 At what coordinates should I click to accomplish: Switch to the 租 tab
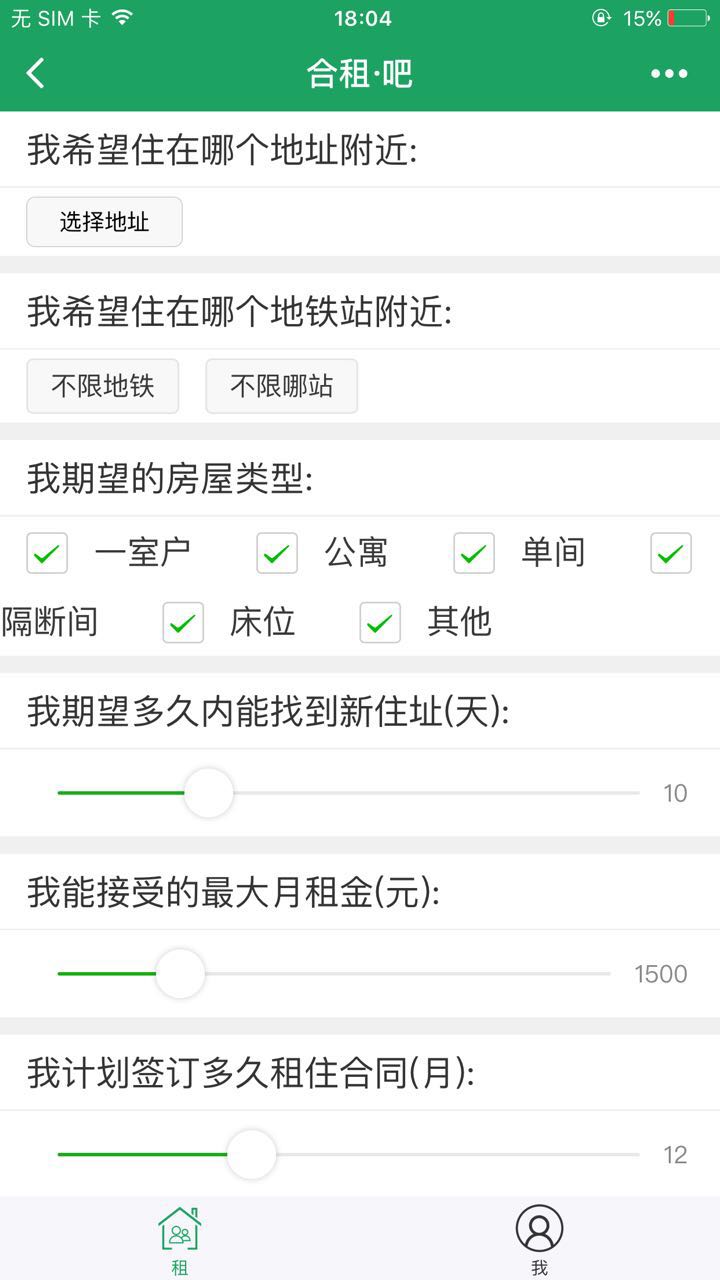(180, 1240)
